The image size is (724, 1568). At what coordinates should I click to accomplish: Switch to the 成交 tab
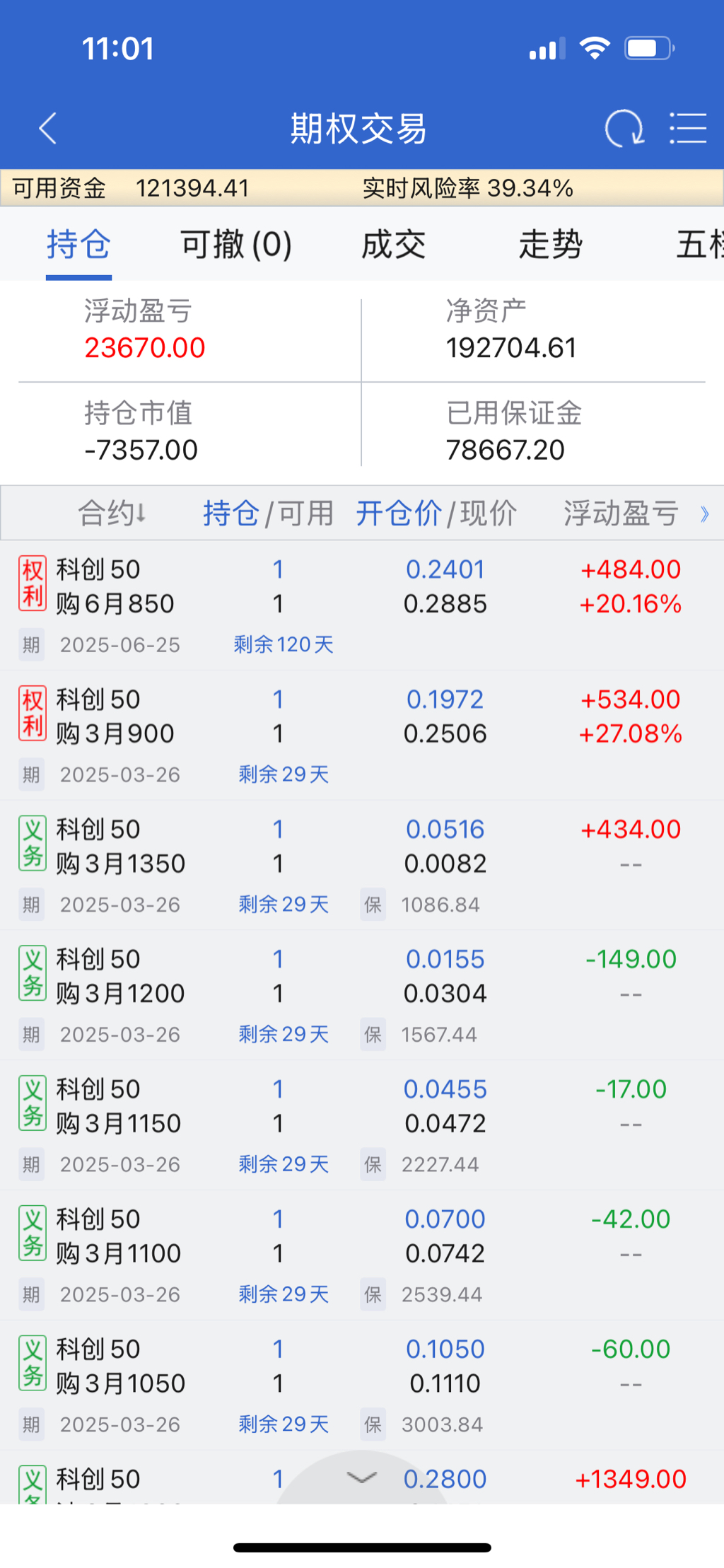(x=393, y=245)
